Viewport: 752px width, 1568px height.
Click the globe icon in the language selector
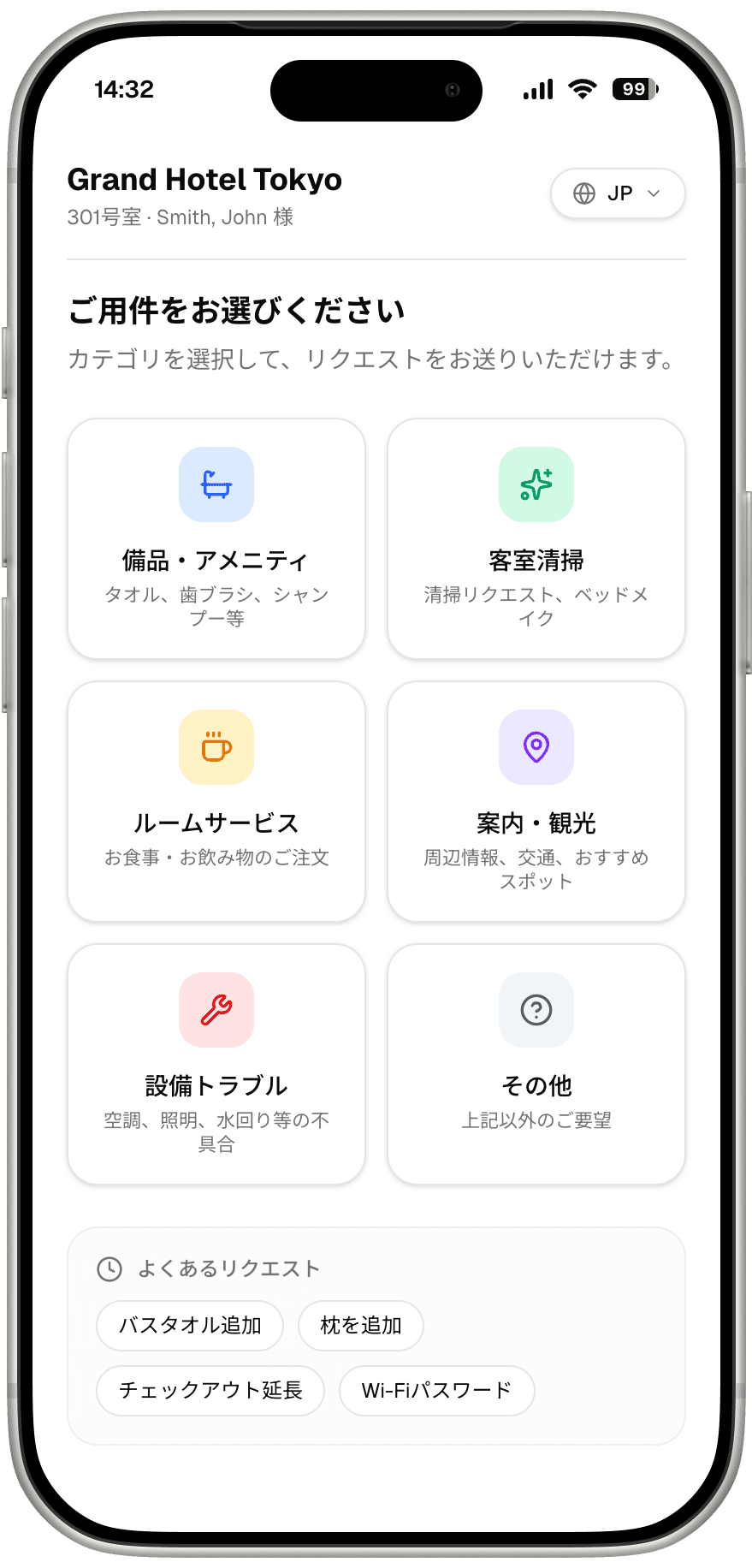[585, 193]
